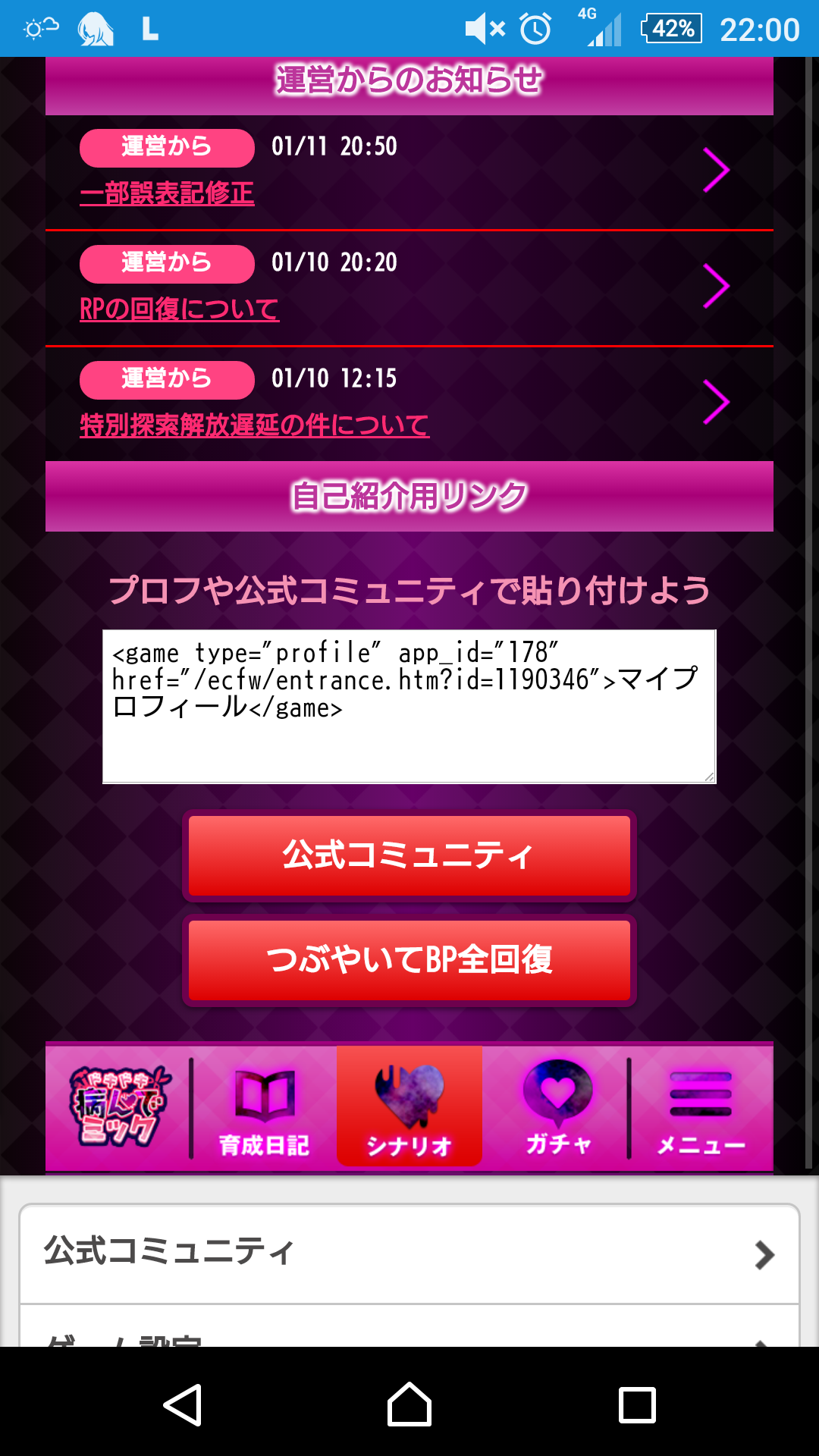Tap the red 公式コミュニティ button
The image size is (819, 1456).
pos(409,855)
